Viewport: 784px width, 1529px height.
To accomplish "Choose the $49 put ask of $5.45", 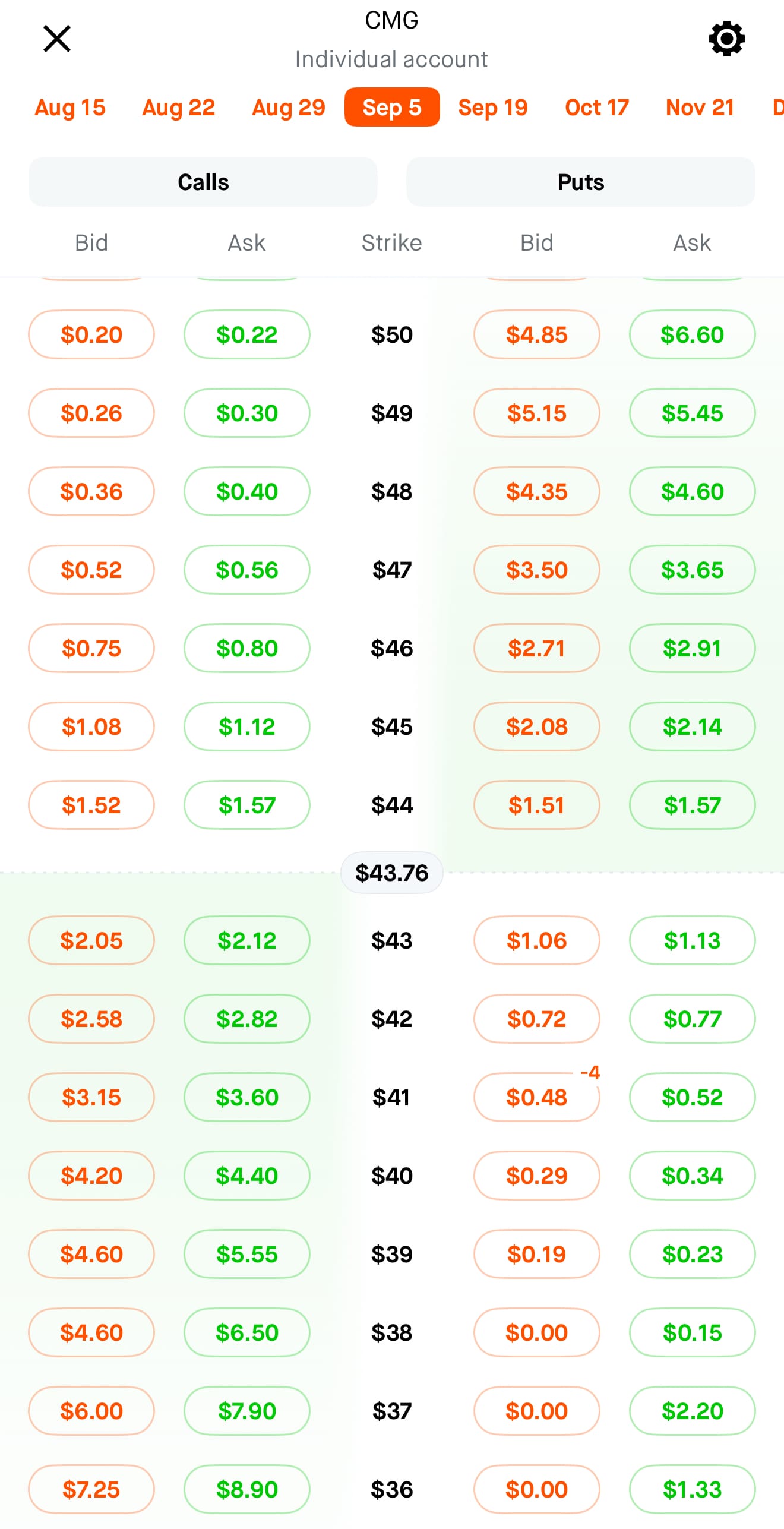I will coord(693,413).
